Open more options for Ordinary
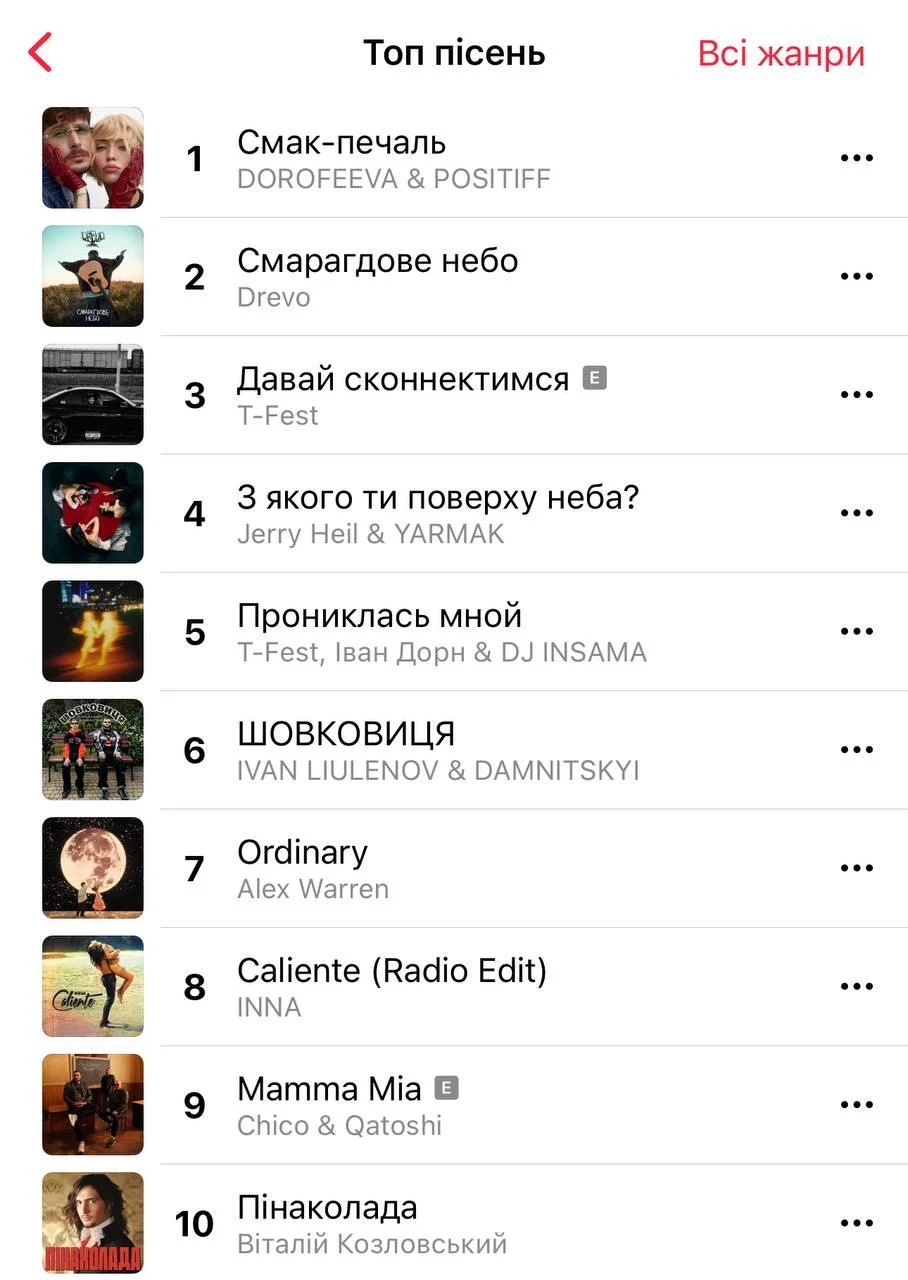This screenshot has width=908, height=1280. pos(856,868)
